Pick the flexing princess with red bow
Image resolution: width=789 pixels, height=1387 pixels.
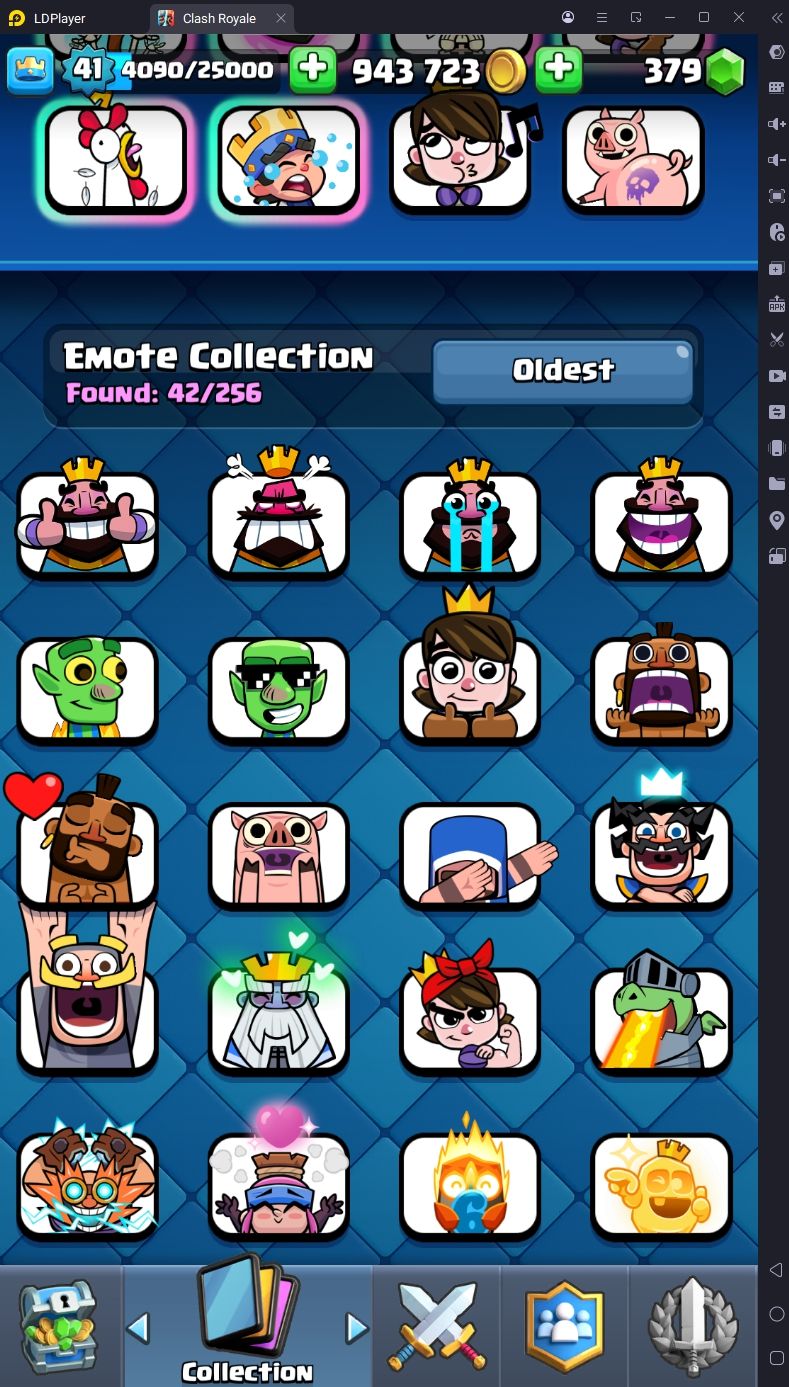(470, 1018)
